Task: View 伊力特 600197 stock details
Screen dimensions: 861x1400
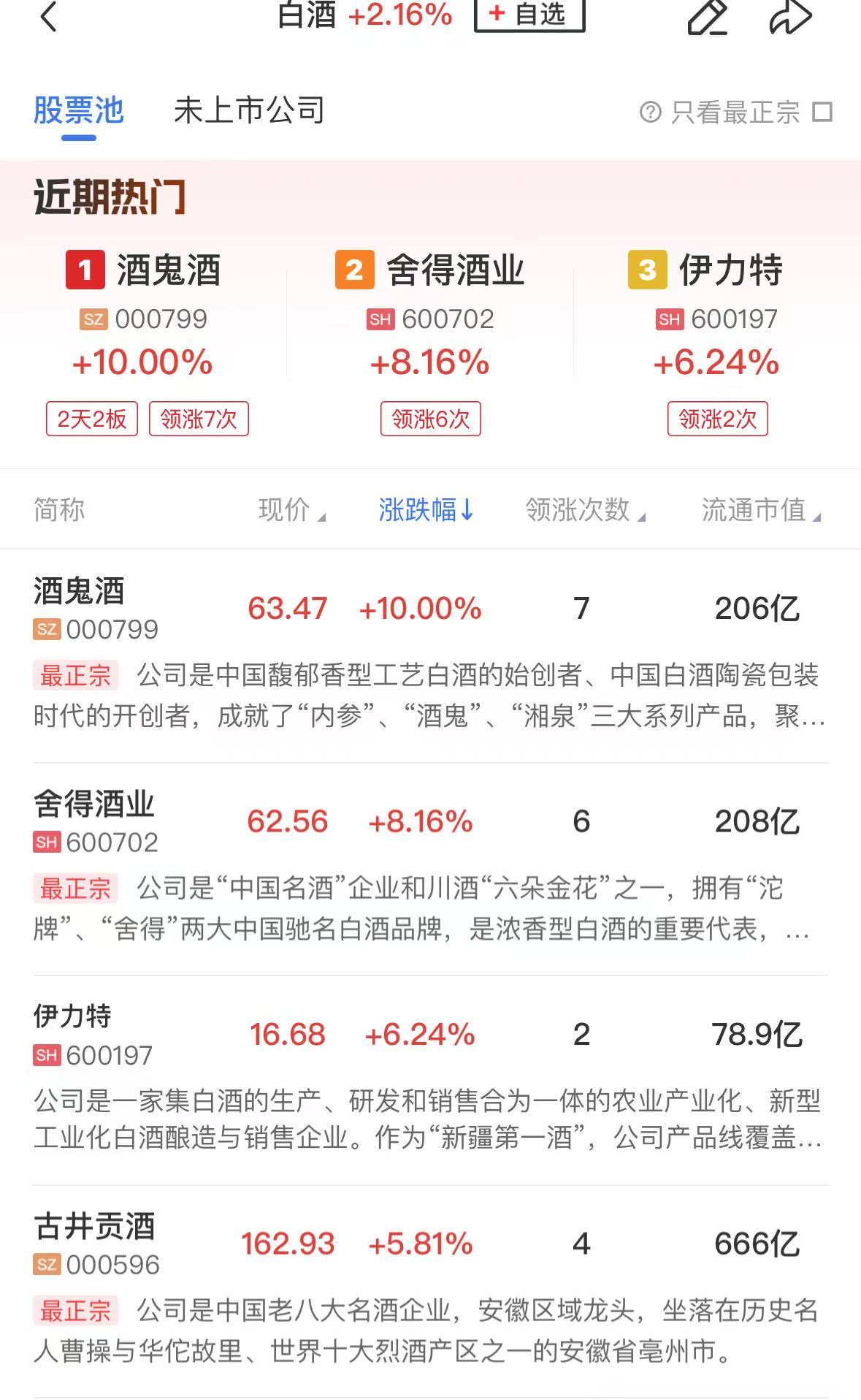Action: click(95, 1035)
